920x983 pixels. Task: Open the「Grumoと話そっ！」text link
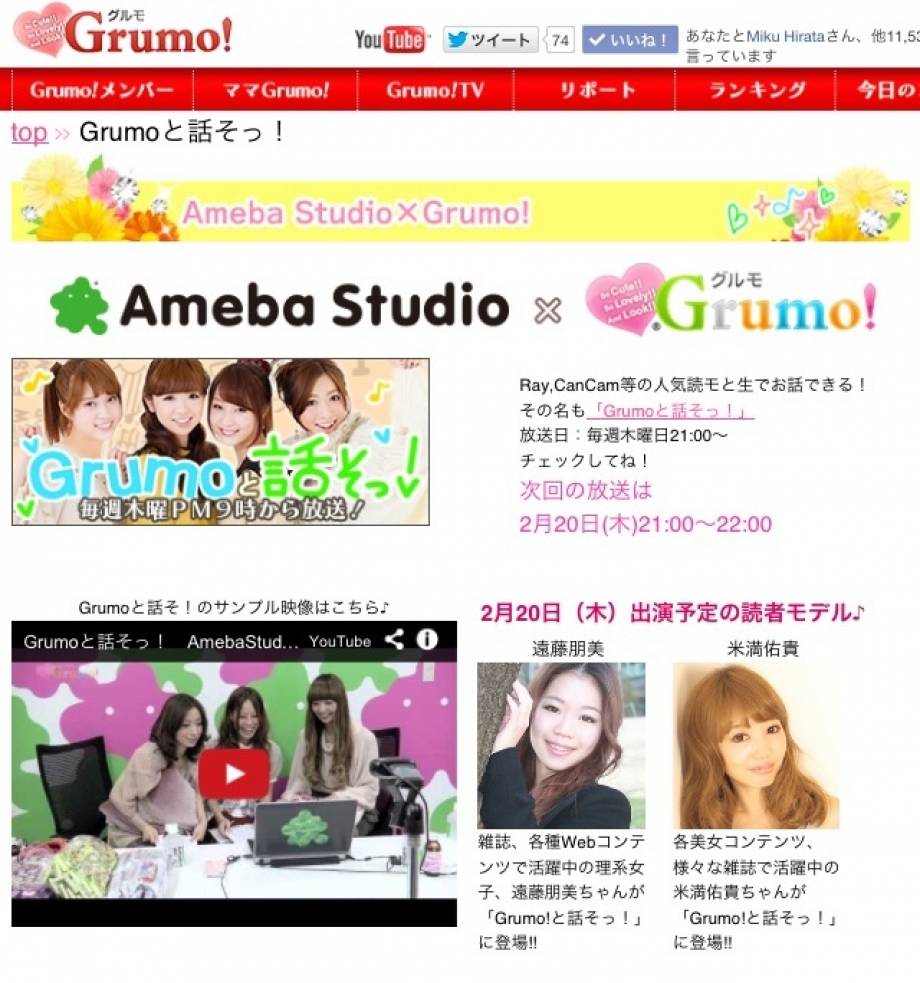tap(671, 411)
